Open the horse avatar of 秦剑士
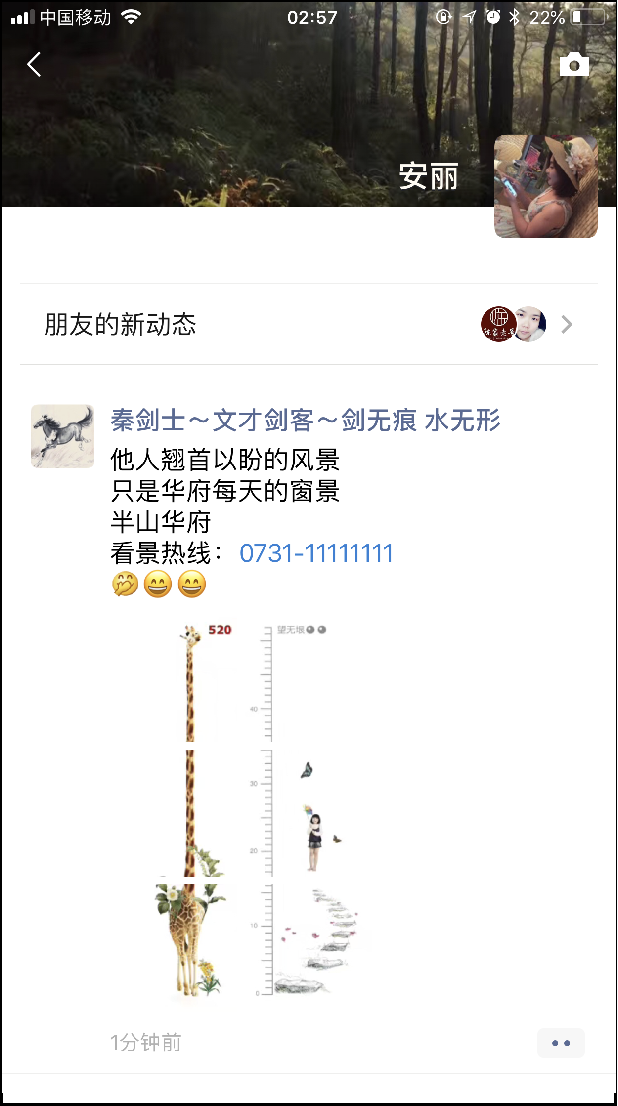618x1106 pixels. click(x=62, y=436)
